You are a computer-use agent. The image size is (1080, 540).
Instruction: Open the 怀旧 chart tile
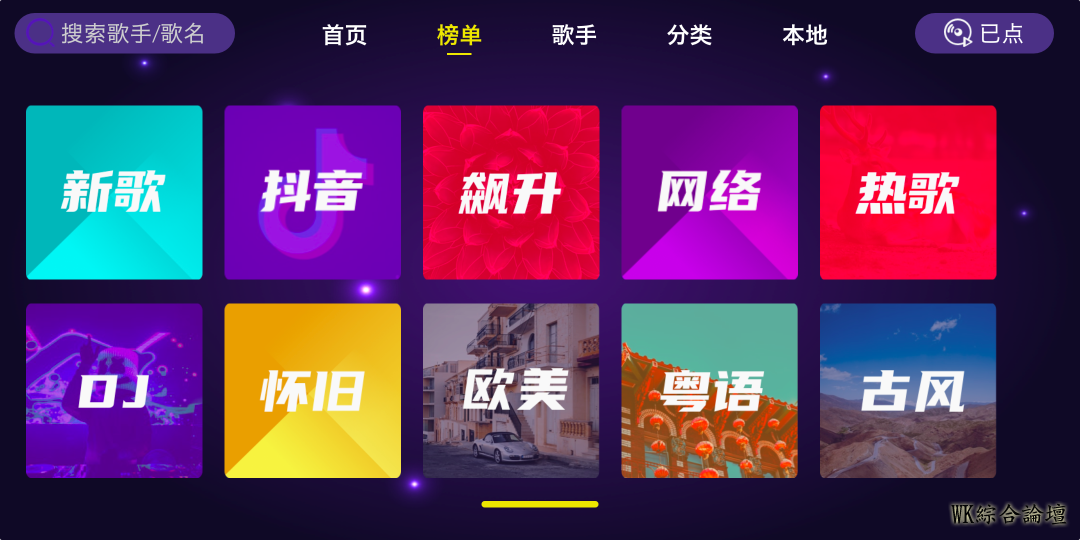pyautogui.click(x=312, y=390)
